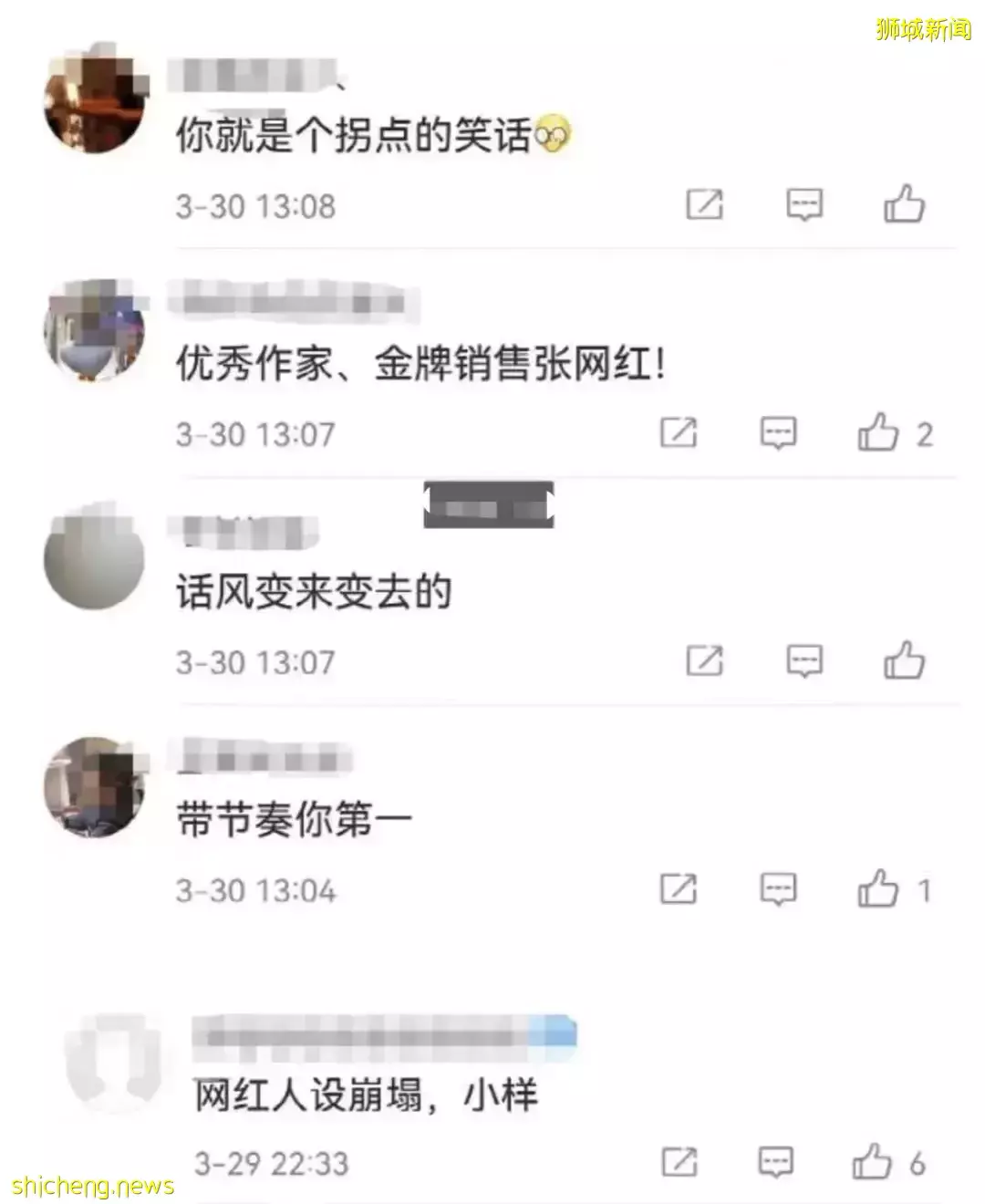This screenshot has width=985, height=1204.
Task: Repost the comment 你就是个拐点的笑话
Action: point(704,204)
